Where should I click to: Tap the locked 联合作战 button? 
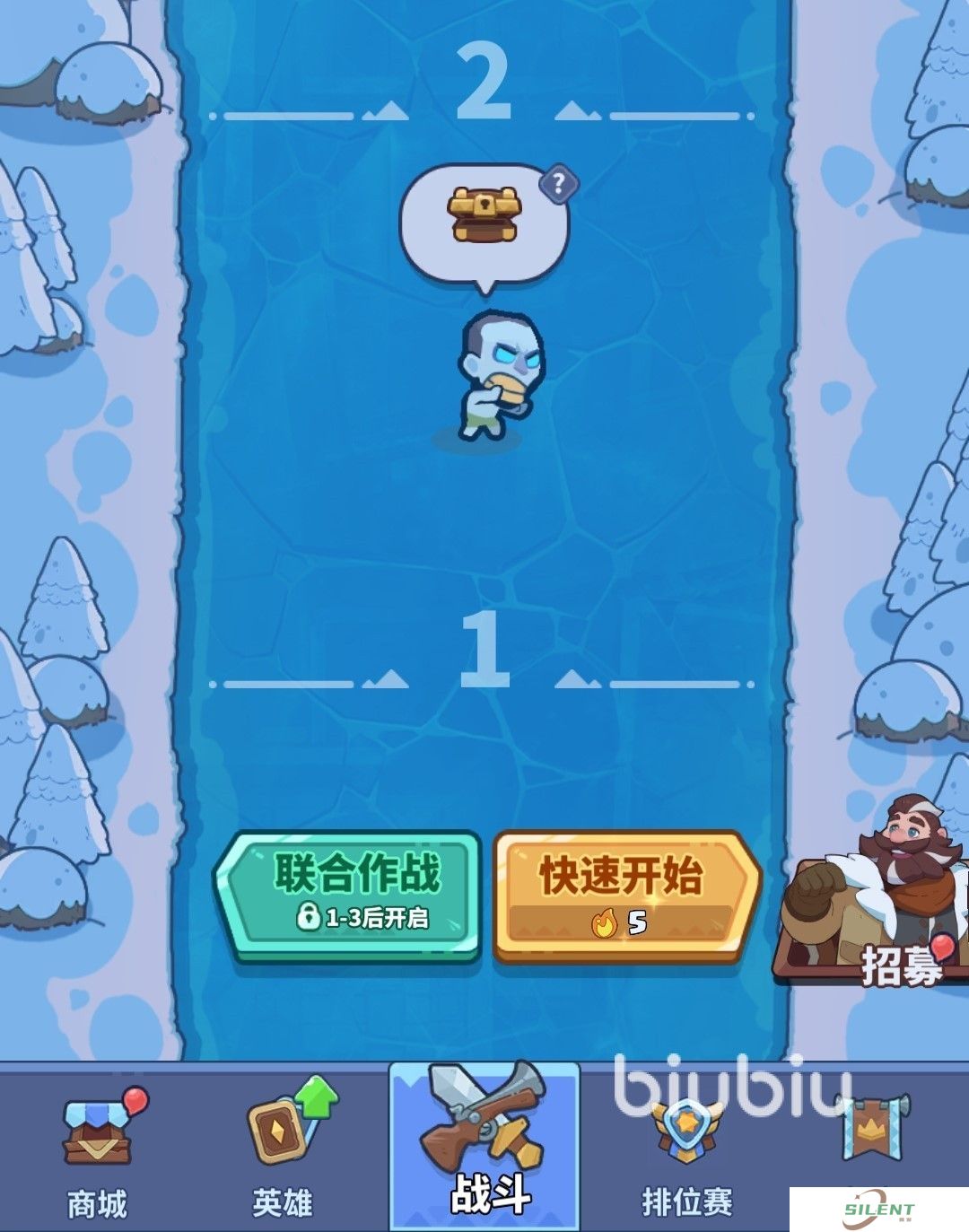pos(349,895)
